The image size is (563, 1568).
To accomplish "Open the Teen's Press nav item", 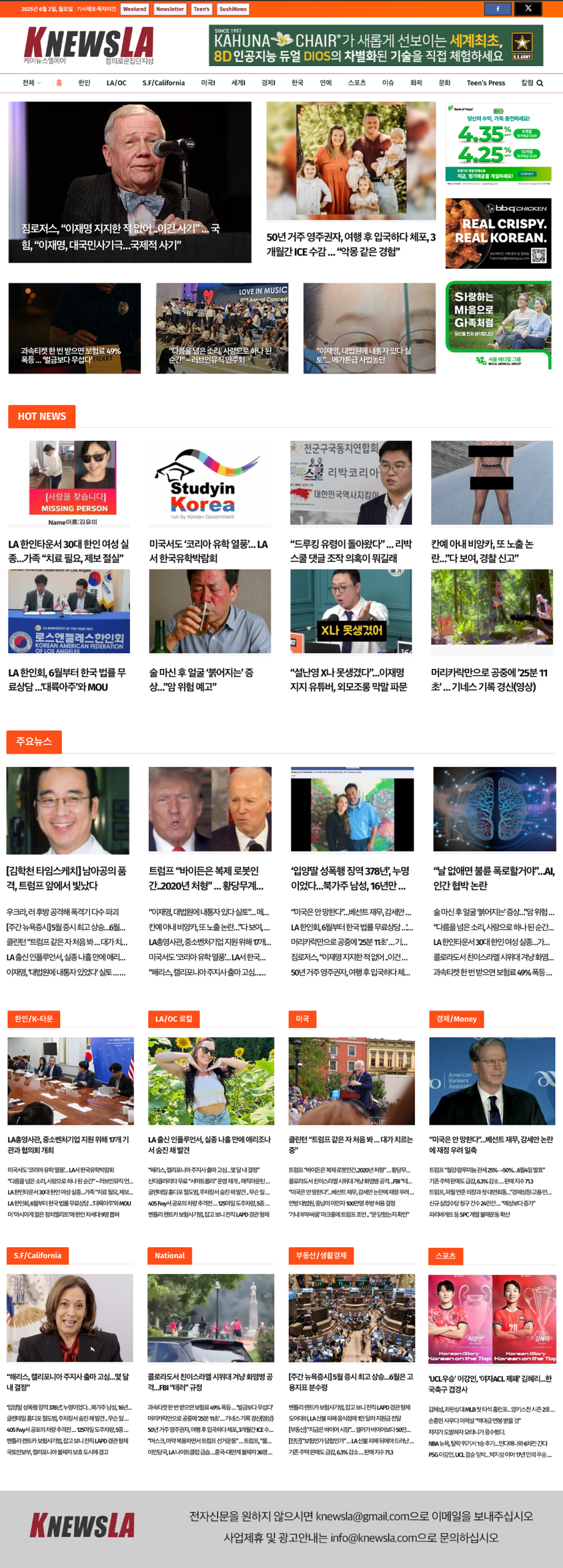I will (x=486, y=83).
